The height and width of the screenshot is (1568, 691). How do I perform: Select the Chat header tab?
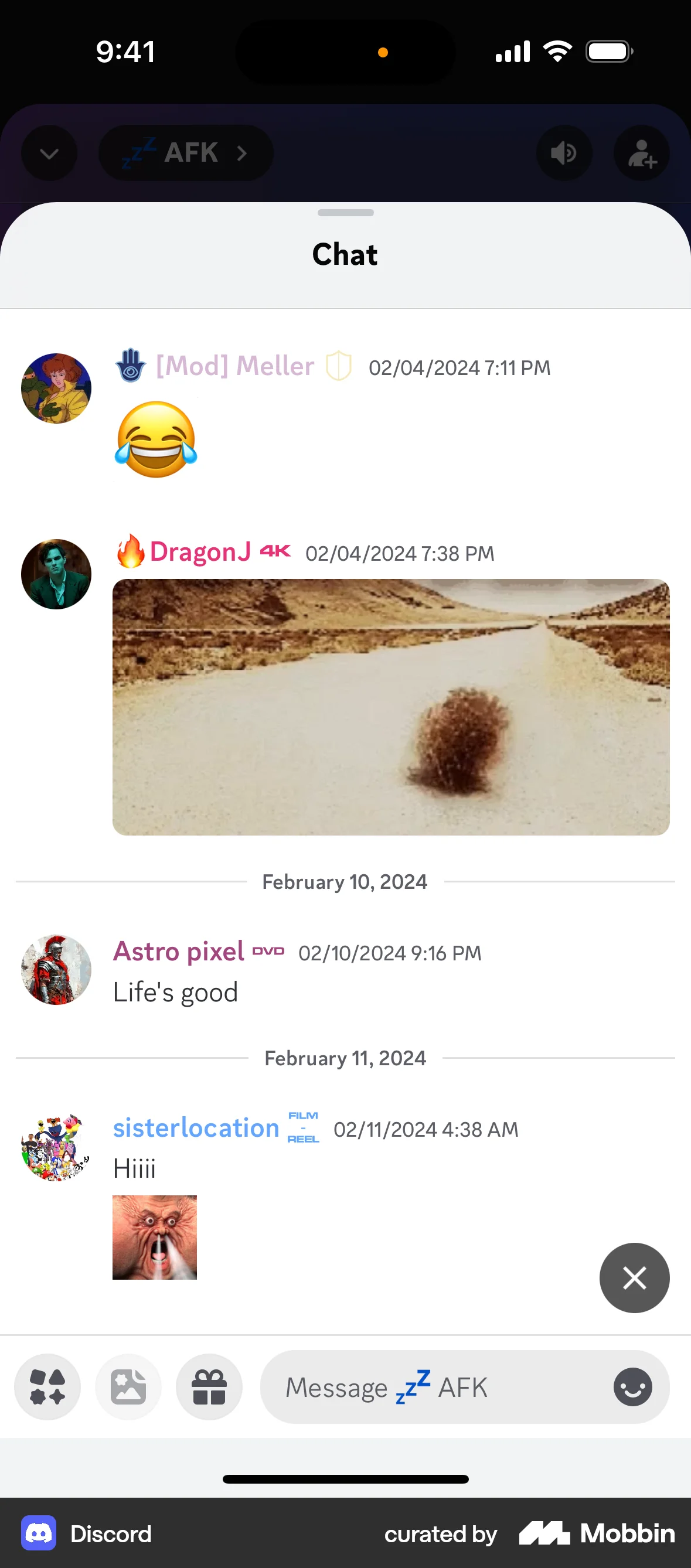(x=345, y=254)
